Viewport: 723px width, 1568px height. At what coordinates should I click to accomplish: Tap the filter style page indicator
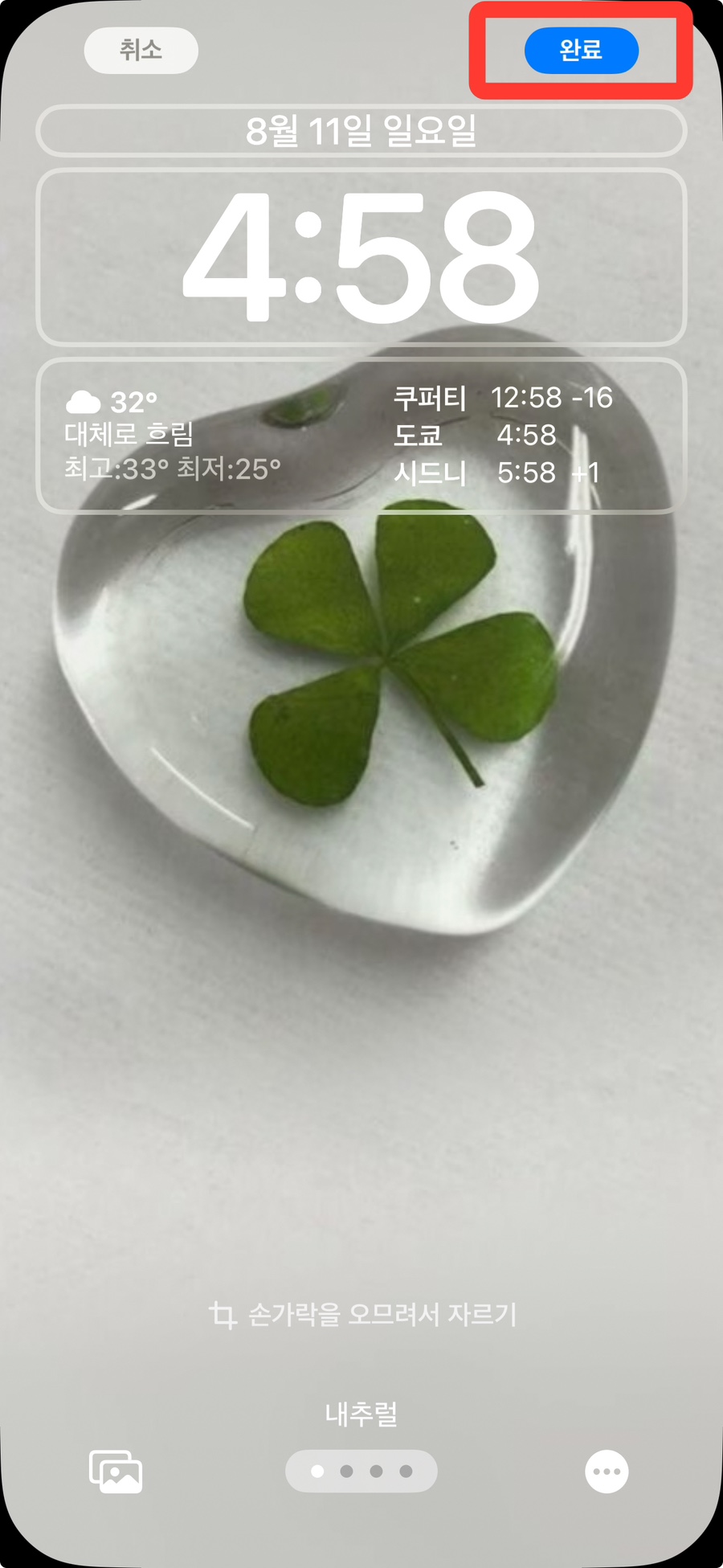[361, 1472]
